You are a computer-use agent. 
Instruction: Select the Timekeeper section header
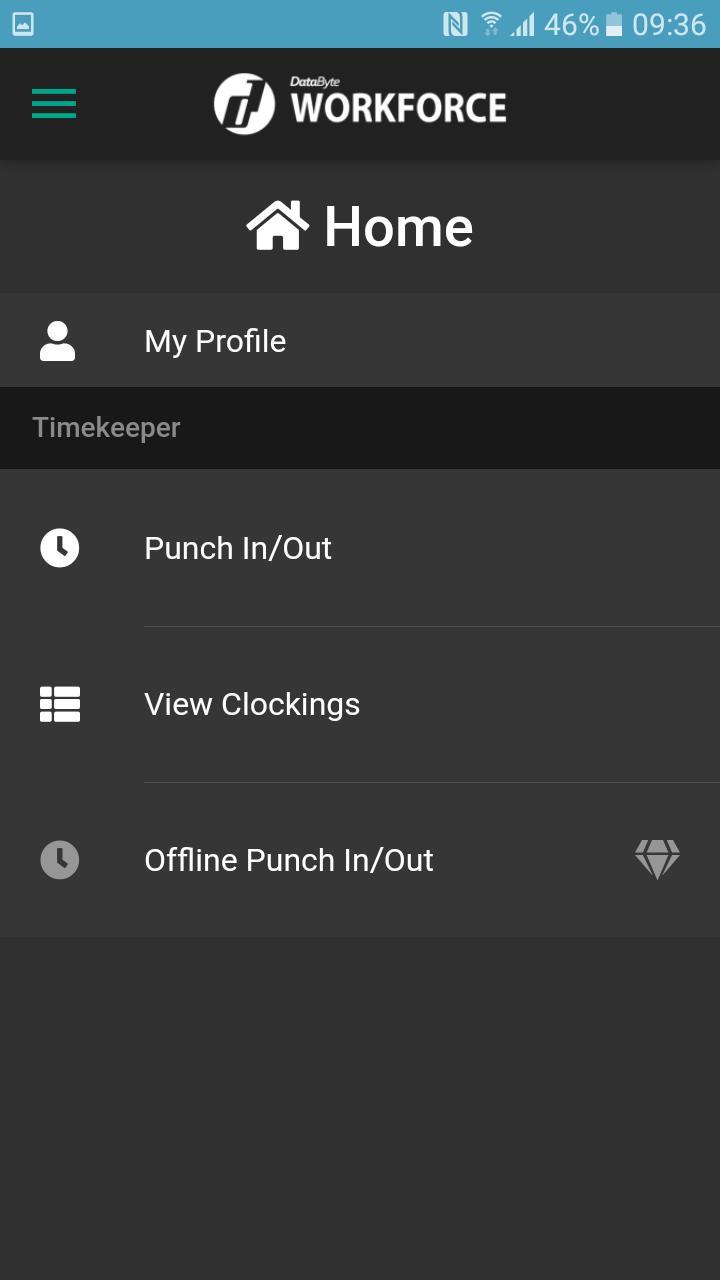pos(106,427)
